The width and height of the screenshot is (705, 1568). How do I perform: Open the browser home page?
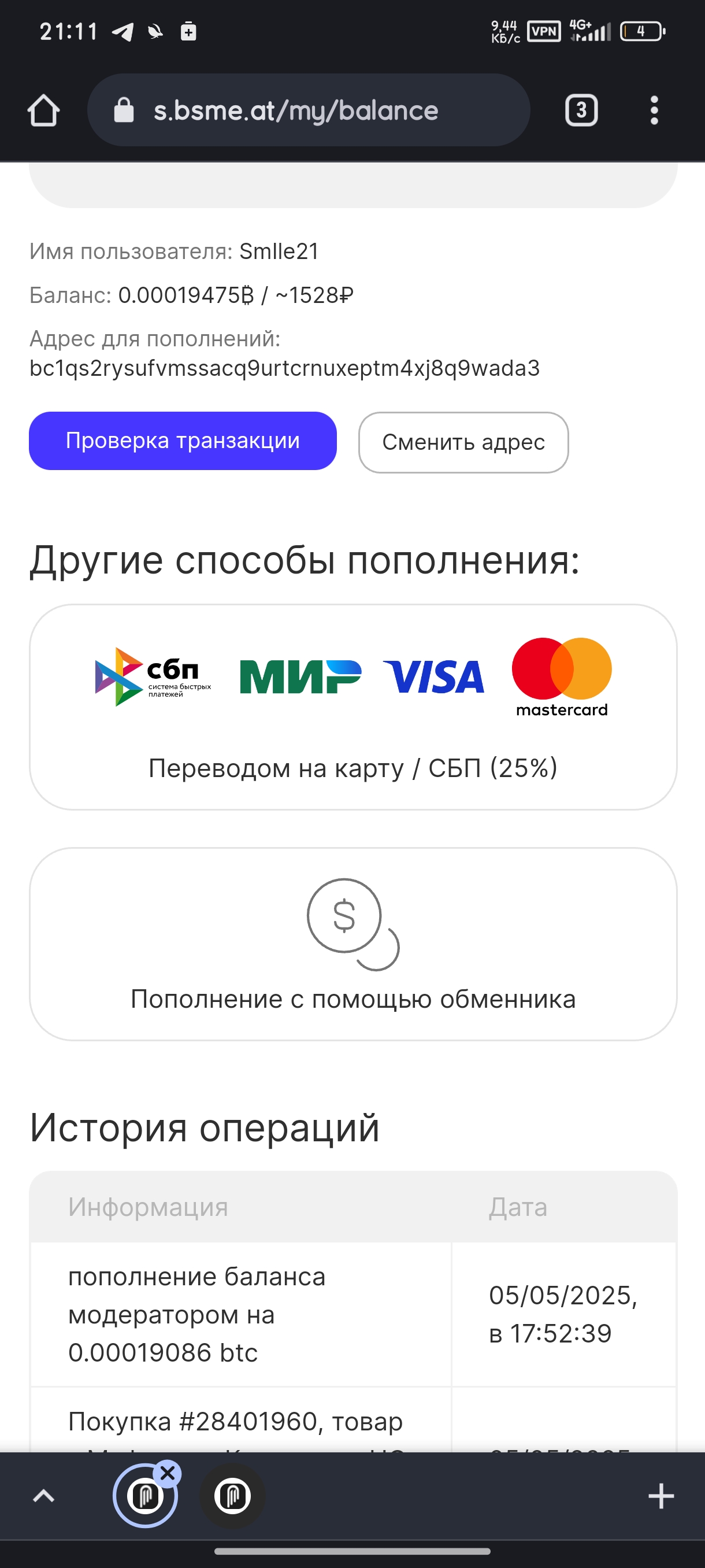[x=43, y=110]
